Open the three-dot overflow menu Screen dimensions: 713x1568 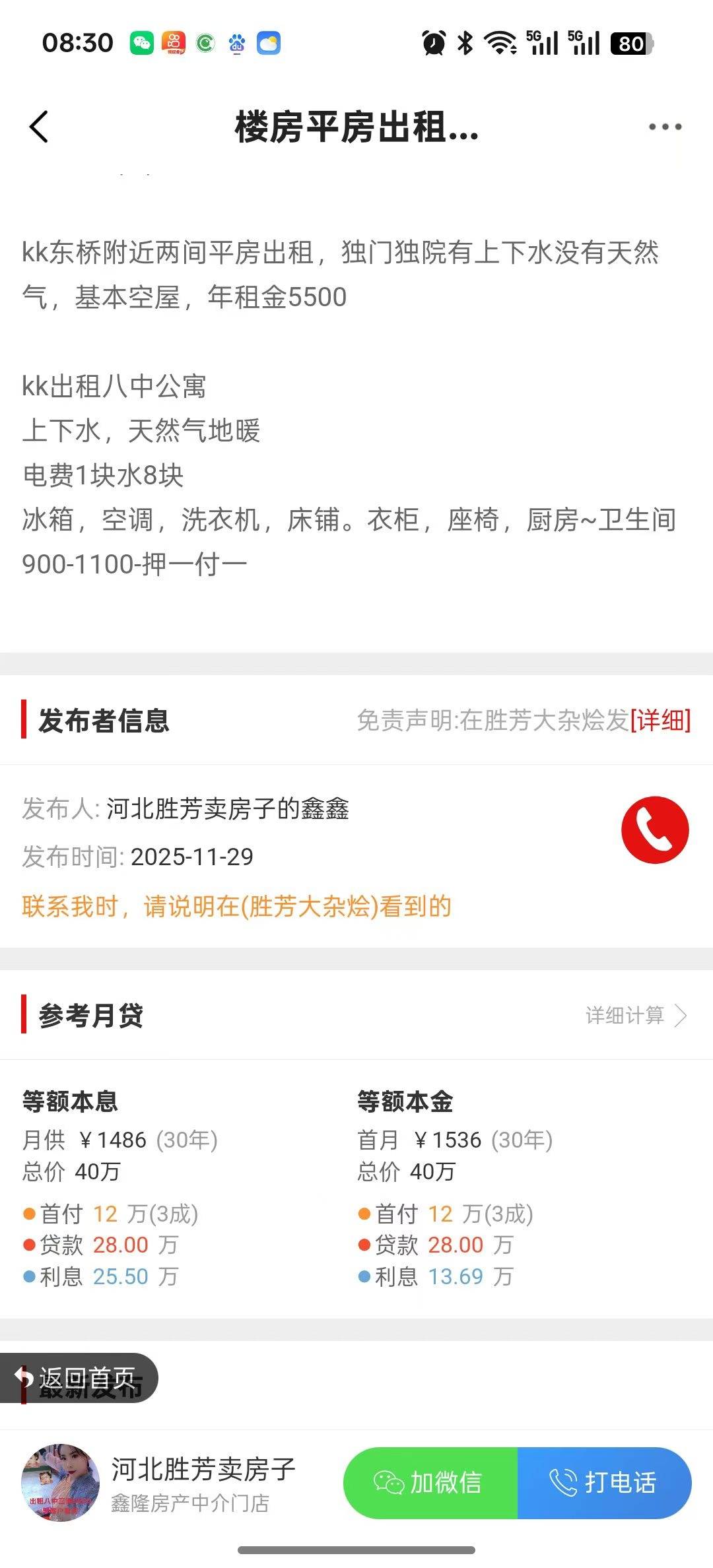tap(664, 127)
